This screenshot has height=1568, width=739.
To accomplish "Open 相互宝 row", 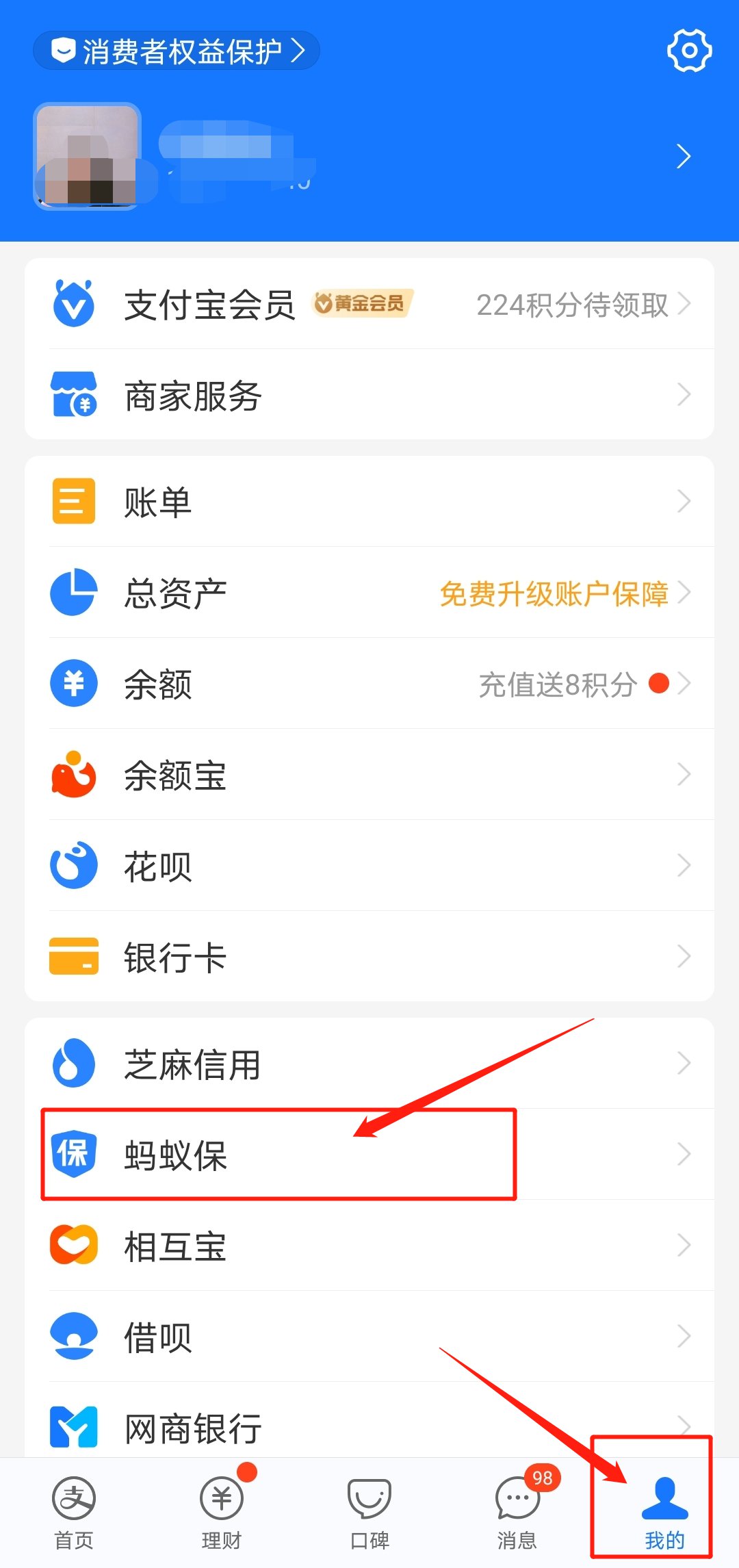I will (369, 1246).
